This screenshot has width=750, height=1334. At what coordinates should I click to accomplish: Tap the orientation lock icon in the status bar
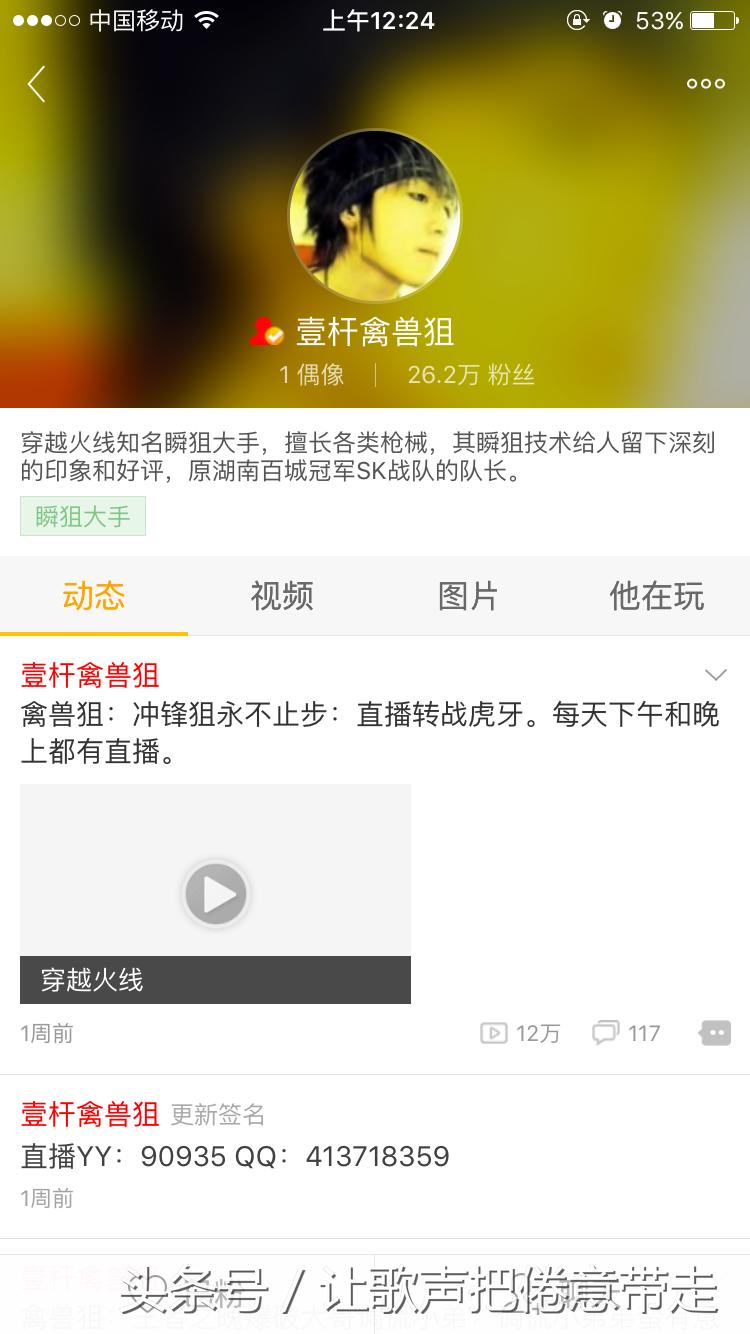pos(578,18)
